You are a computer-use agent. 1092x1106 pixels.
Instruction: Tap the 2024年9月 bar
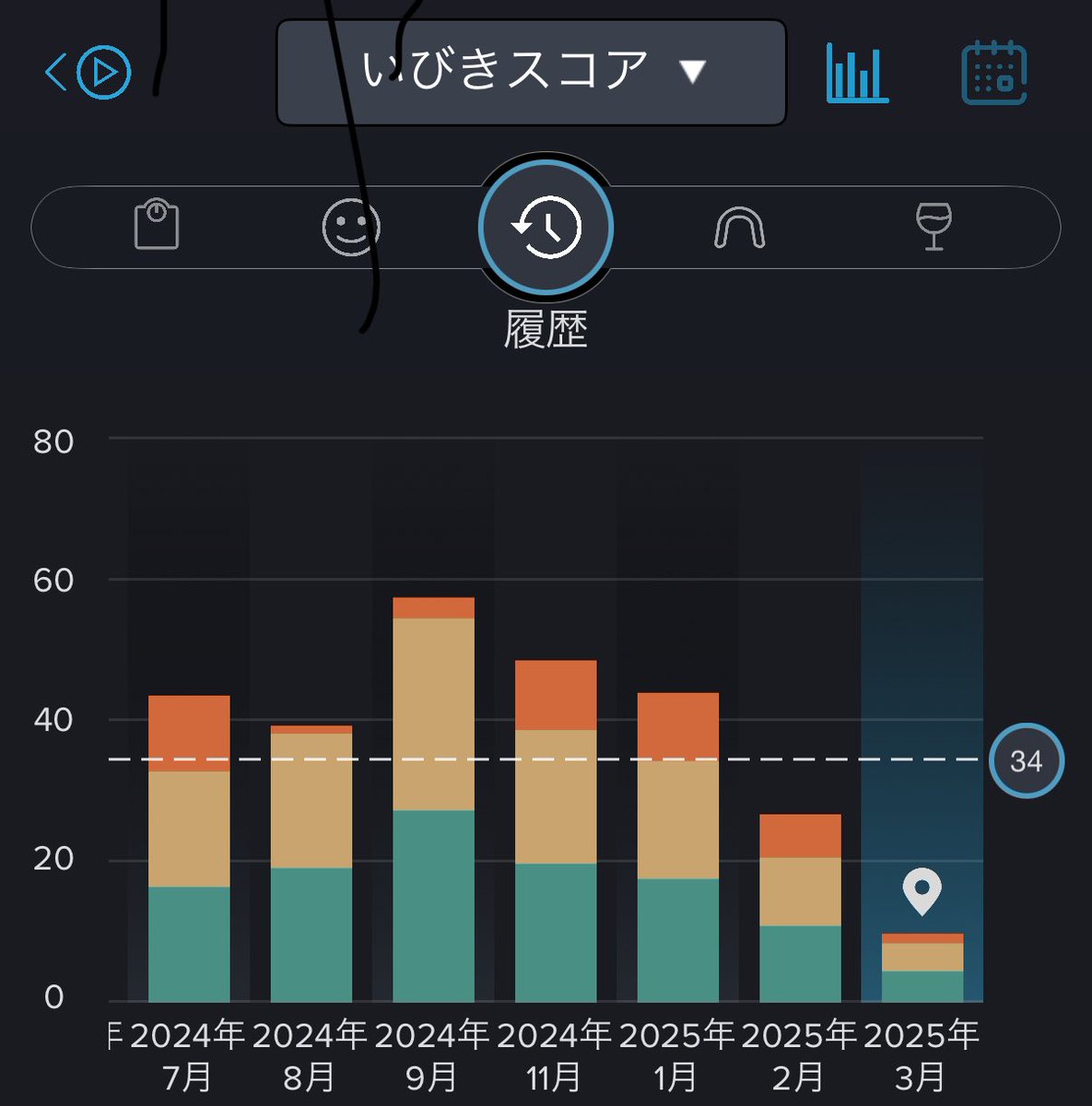click(x=433, y=799)
